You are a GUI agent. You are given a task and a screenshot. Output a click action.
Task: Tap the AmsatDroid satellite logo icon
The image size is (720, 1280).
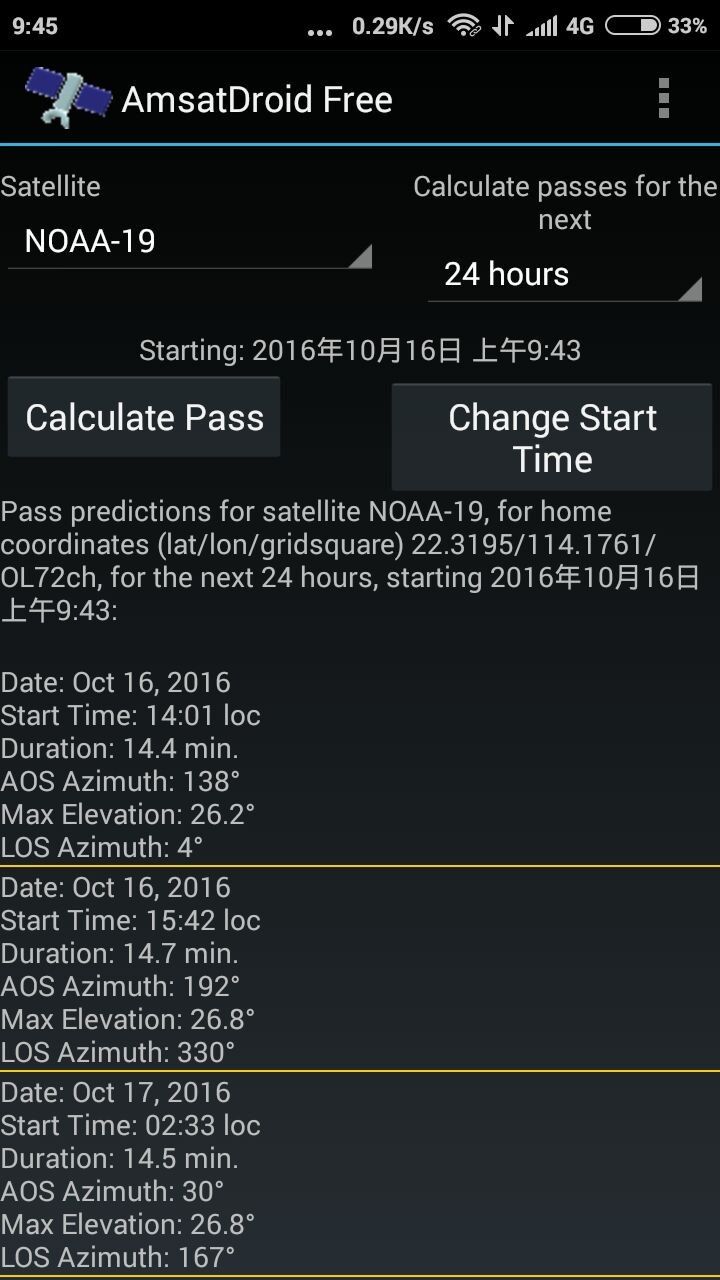pos(65,96)
